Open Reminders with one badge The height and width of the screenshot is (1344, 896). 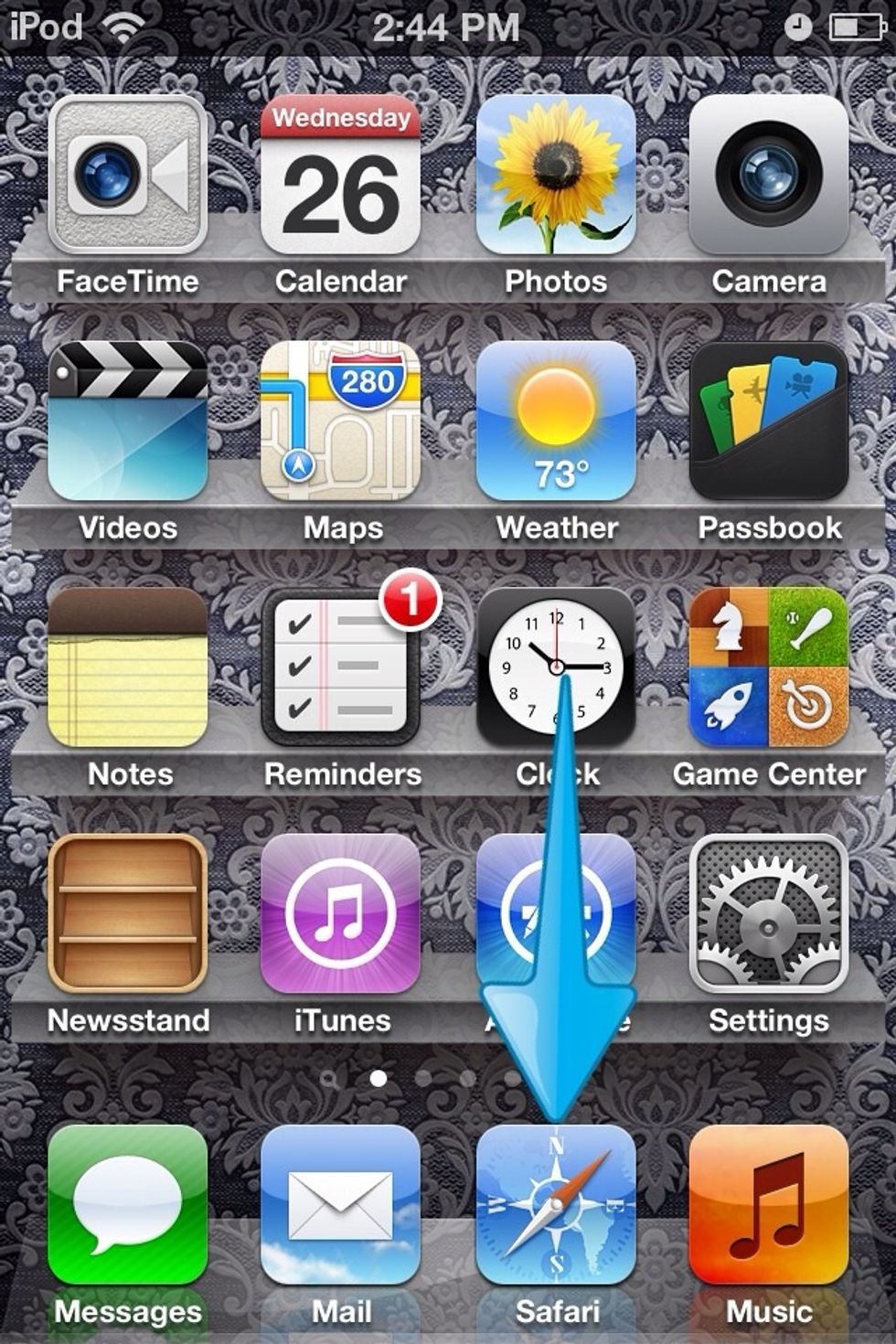click(340, 667)
